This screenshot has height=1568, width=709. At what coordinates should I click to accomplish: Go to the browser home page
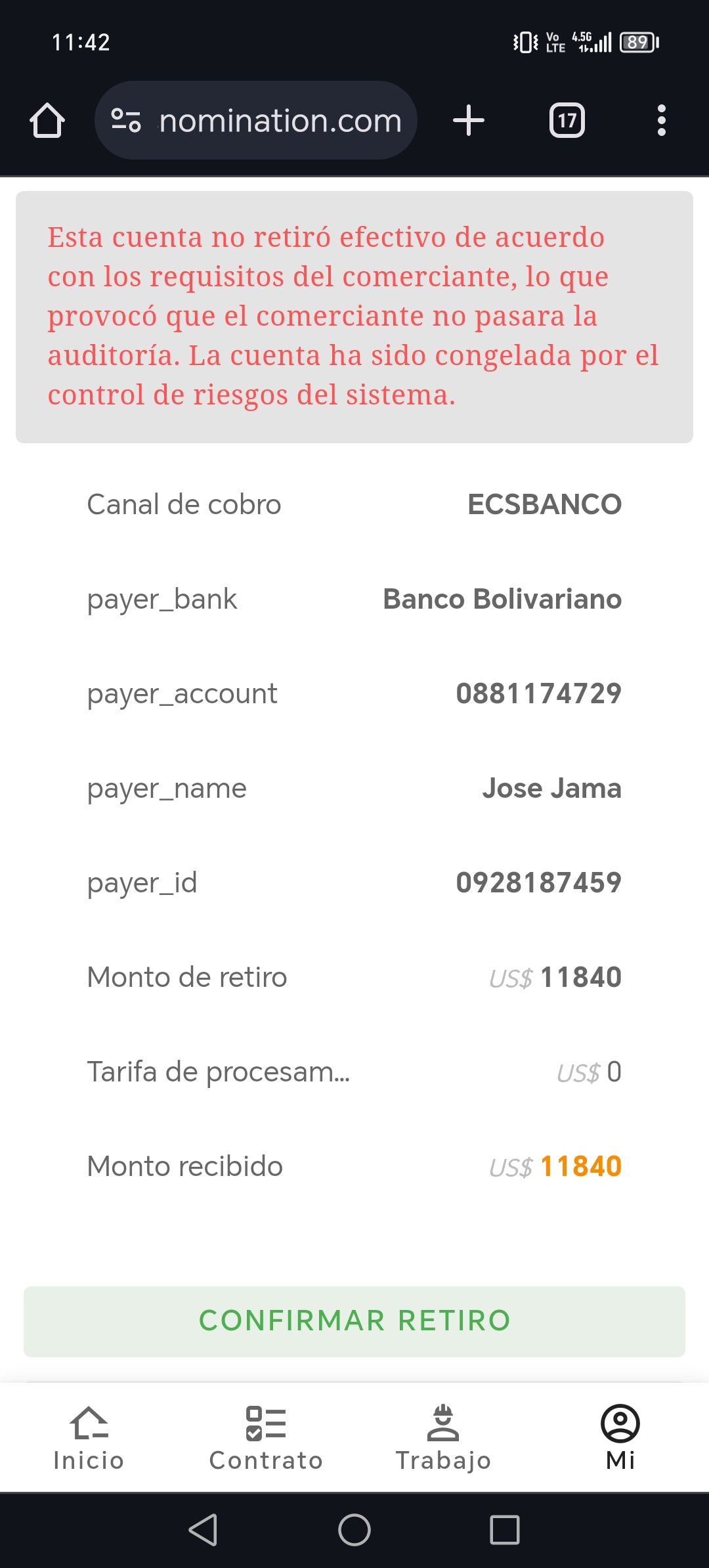[47, 121]
